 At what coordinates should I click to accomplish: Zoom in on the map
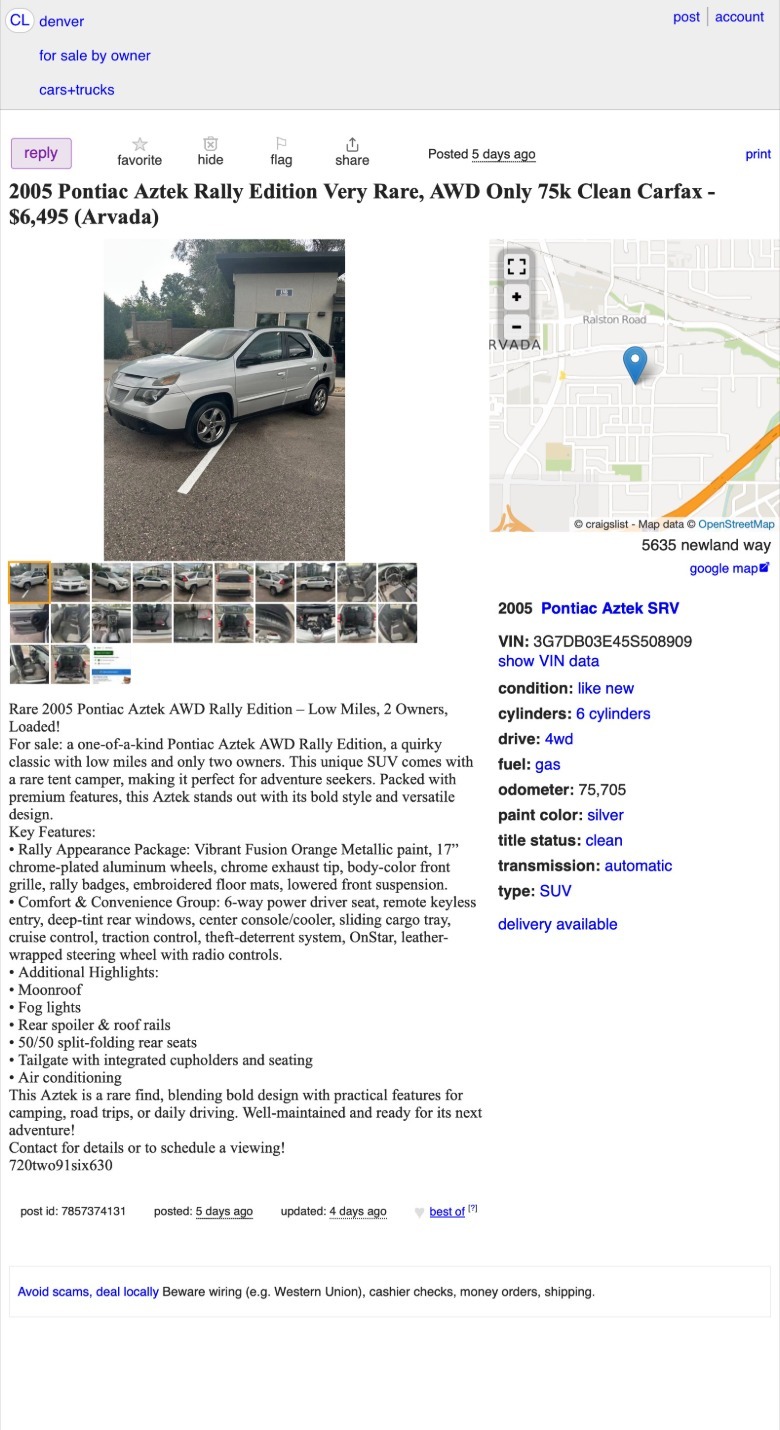click(516, 297)
